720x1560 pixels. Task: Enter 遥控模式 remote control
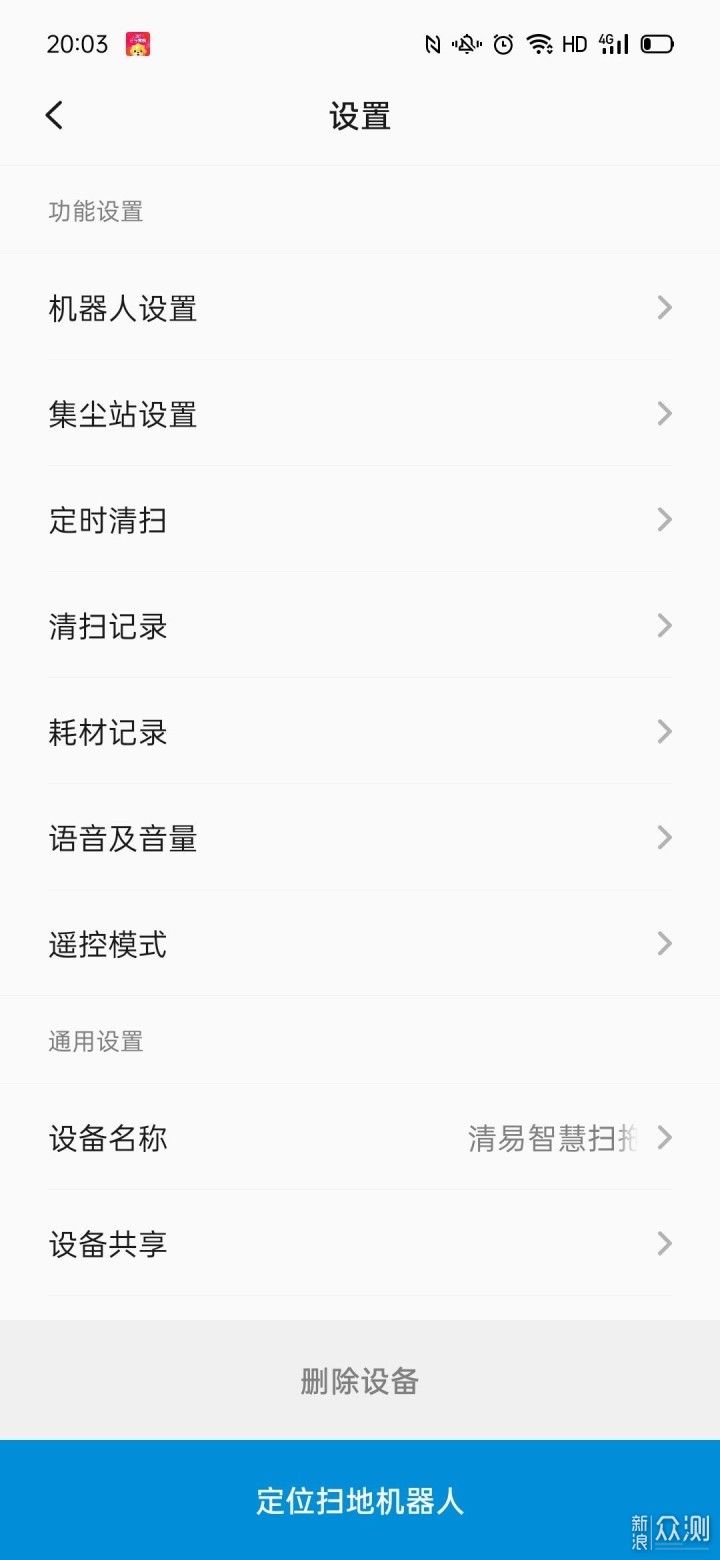click(x=360, y=944)
